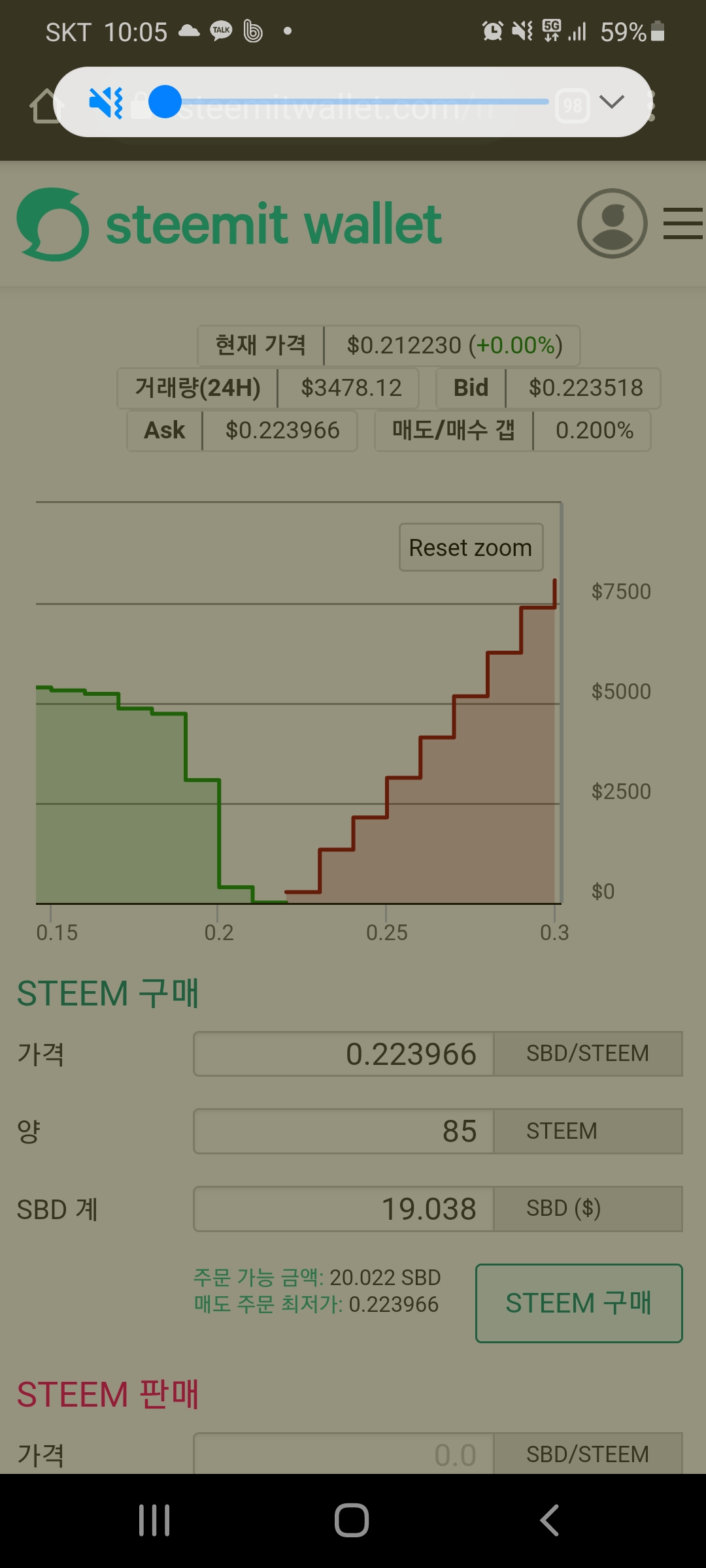Open recent apps

155,1520
